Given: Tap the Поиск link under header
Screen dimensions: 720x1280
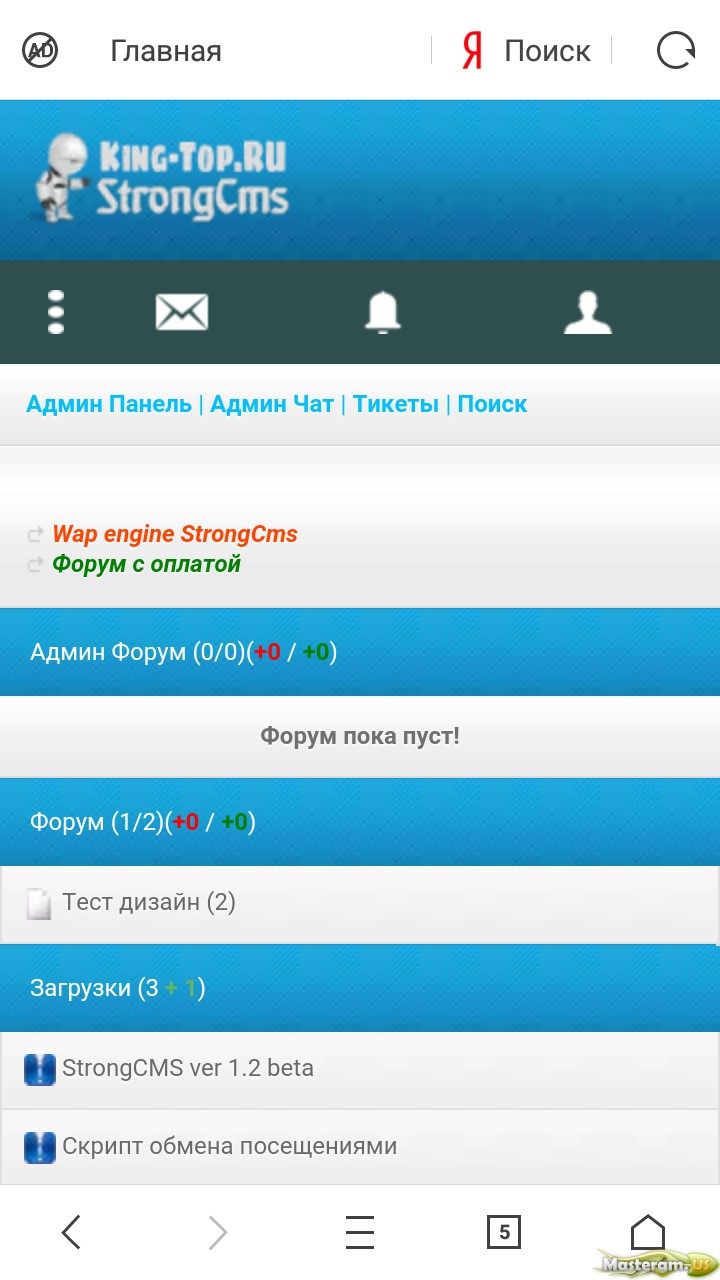Looking at the screenshot, I should tap(492, 404).
